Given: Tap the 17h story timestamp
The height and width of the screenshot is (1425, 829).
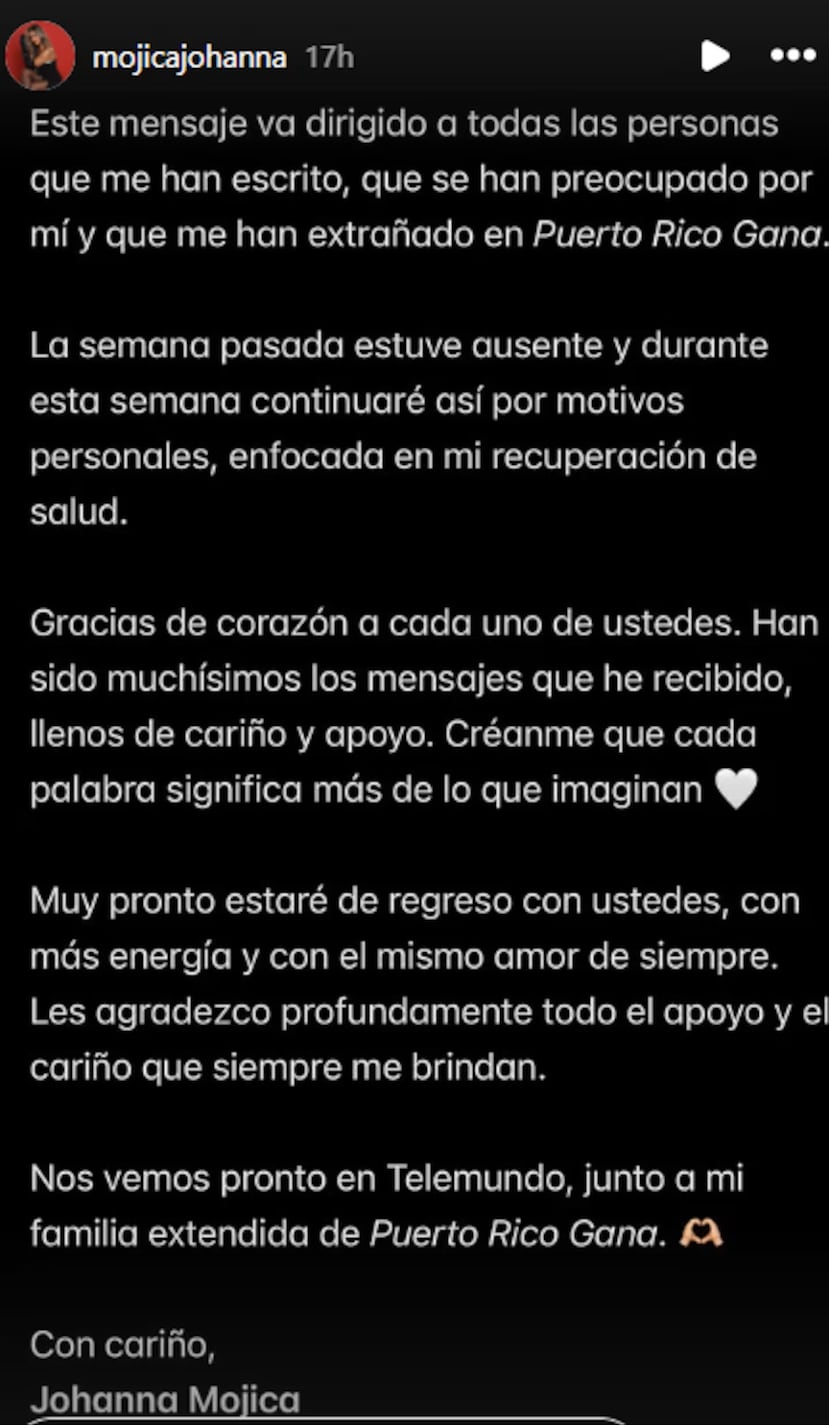Looking at the screenshot, I should pos(328,57).
